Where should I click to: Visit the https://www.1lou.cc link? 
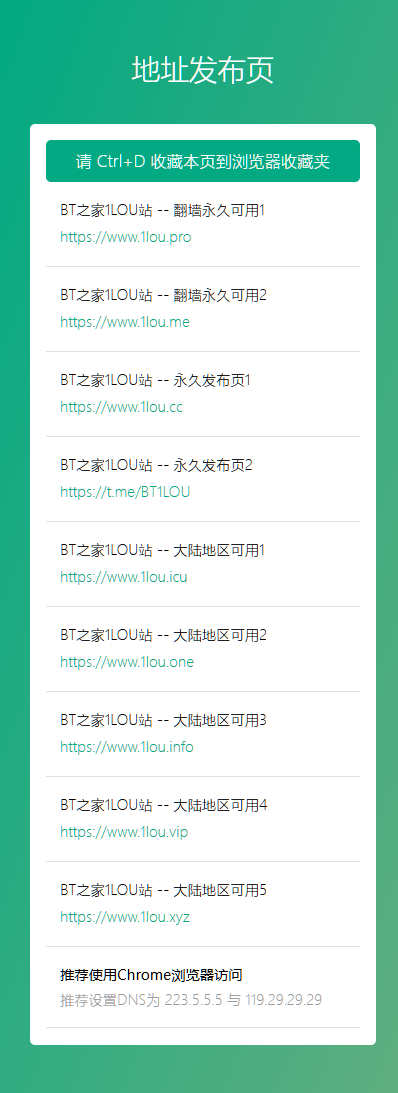coord(121,407)
